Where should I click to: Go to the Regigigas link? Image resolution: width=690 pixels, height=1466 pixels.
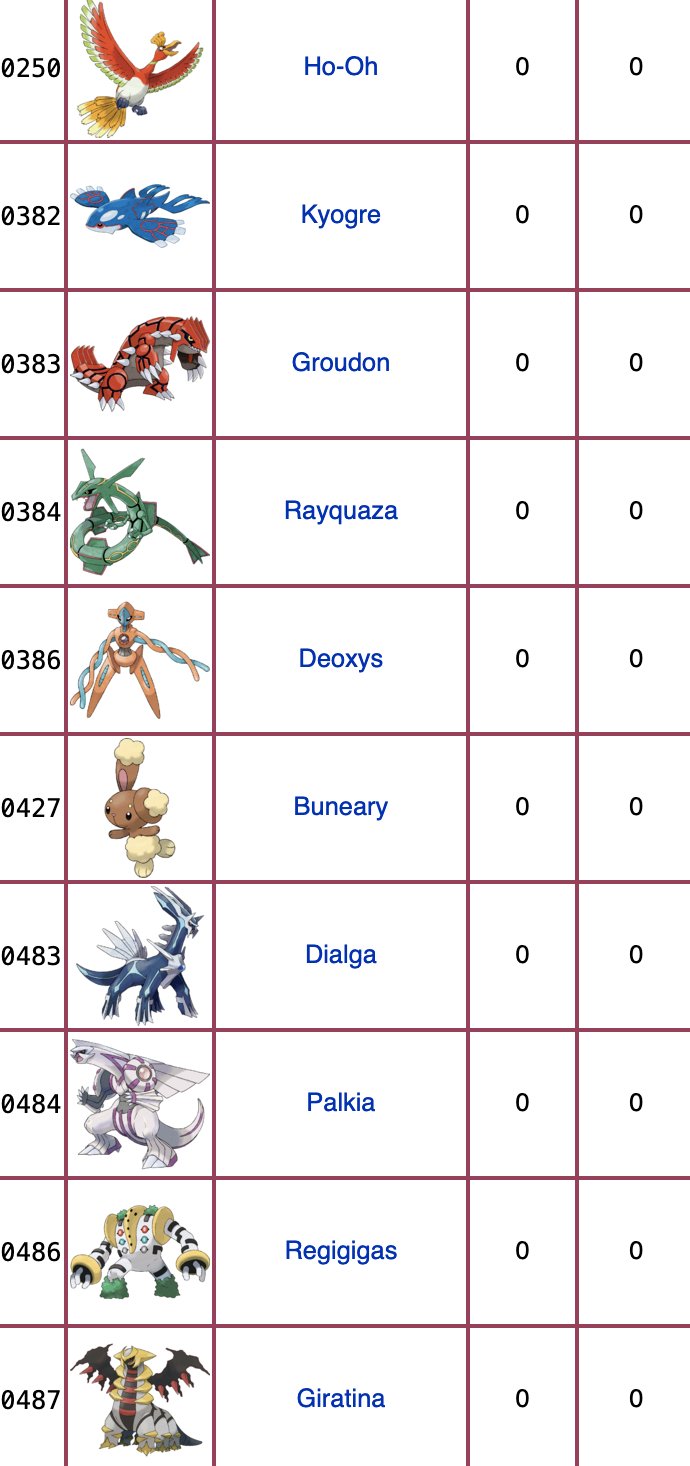coord(340,1250)
